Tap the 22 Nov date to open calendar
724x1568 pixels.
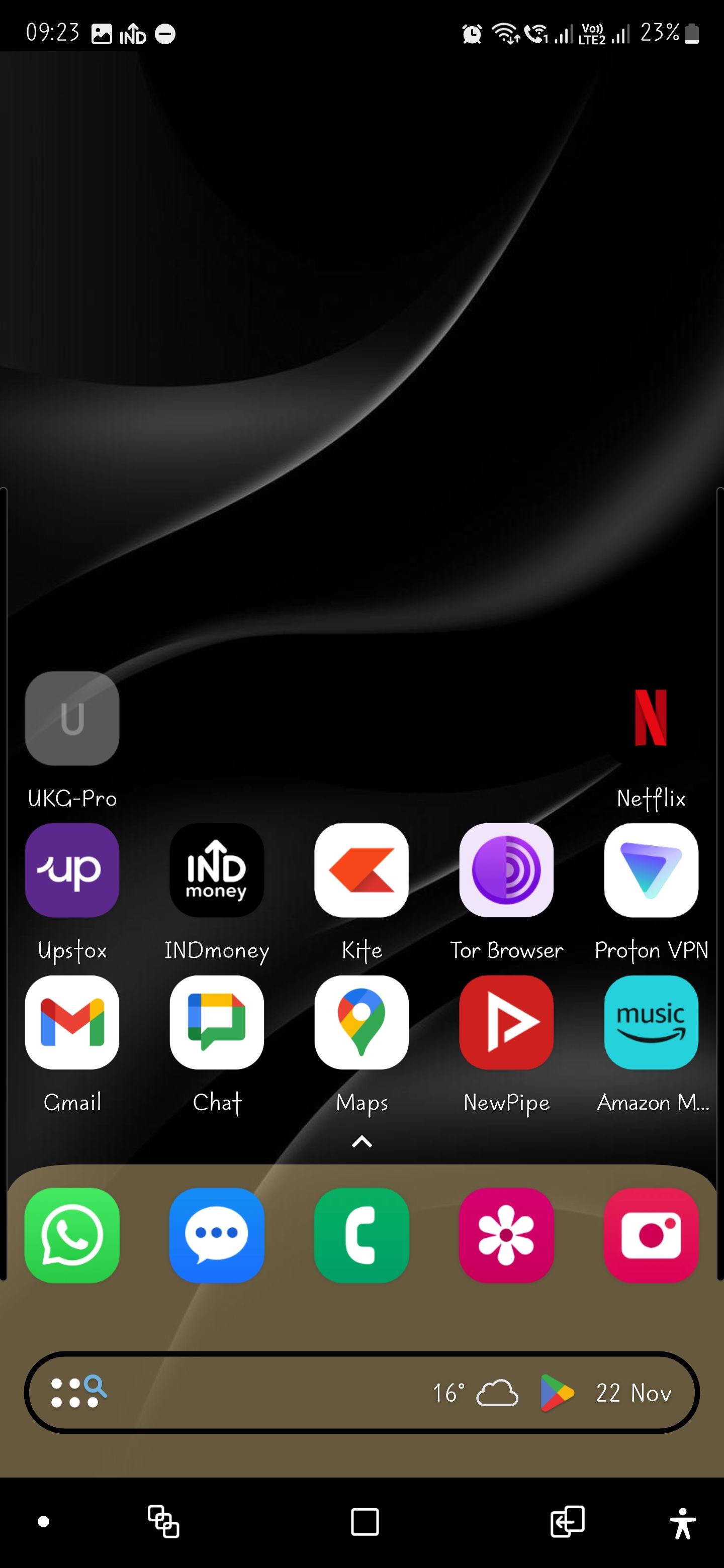coord(633,1394)
